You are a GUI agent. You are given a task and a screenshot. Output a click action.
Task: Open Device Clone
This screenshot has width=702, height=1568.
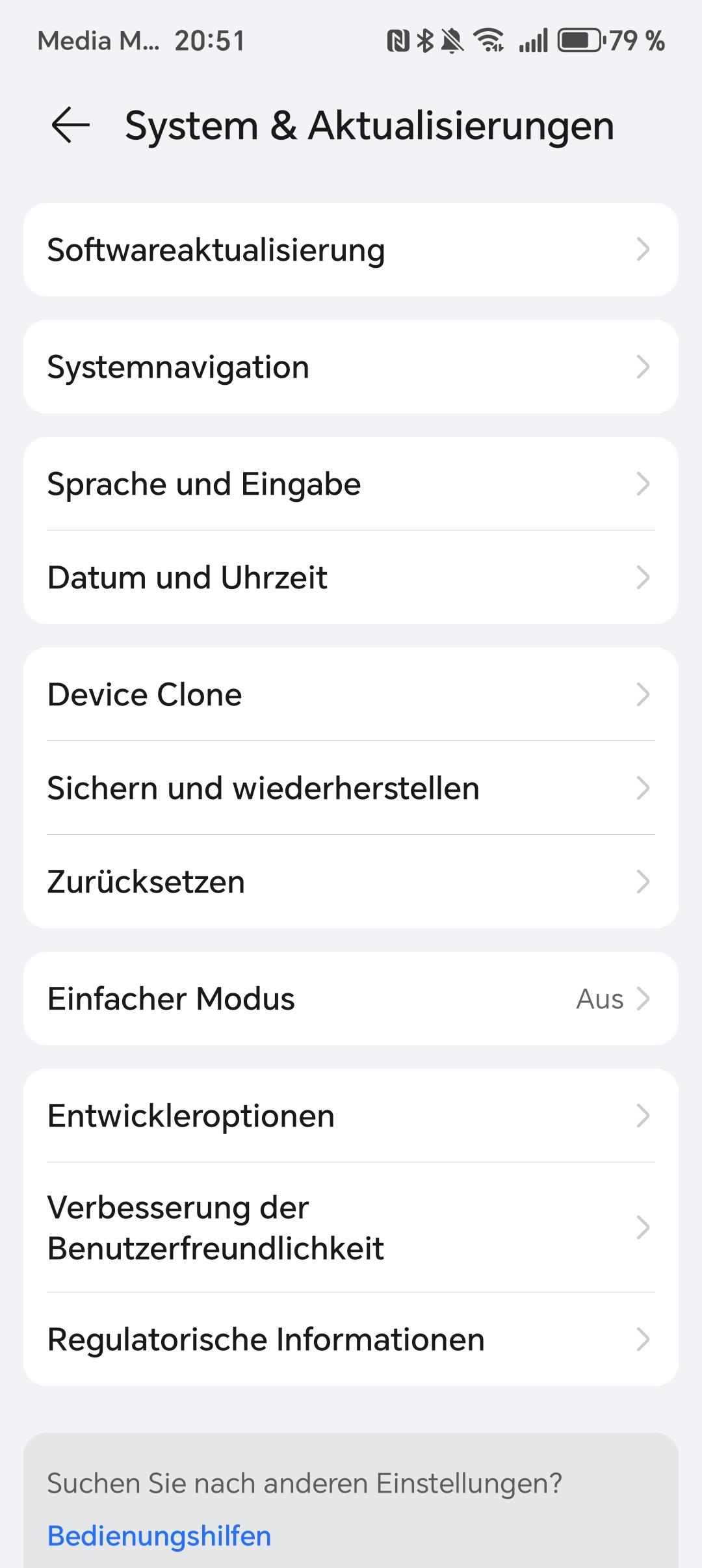(x=351, y=694)
